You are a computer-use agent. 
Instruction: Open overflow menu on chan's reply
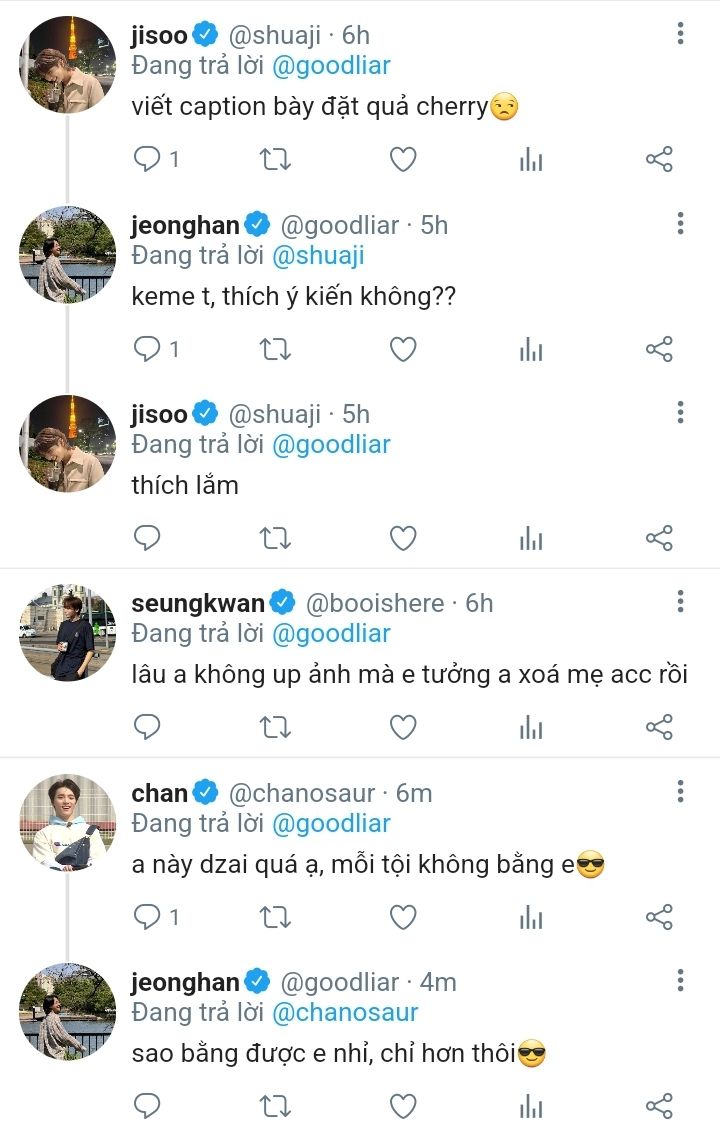click(680, 792)
